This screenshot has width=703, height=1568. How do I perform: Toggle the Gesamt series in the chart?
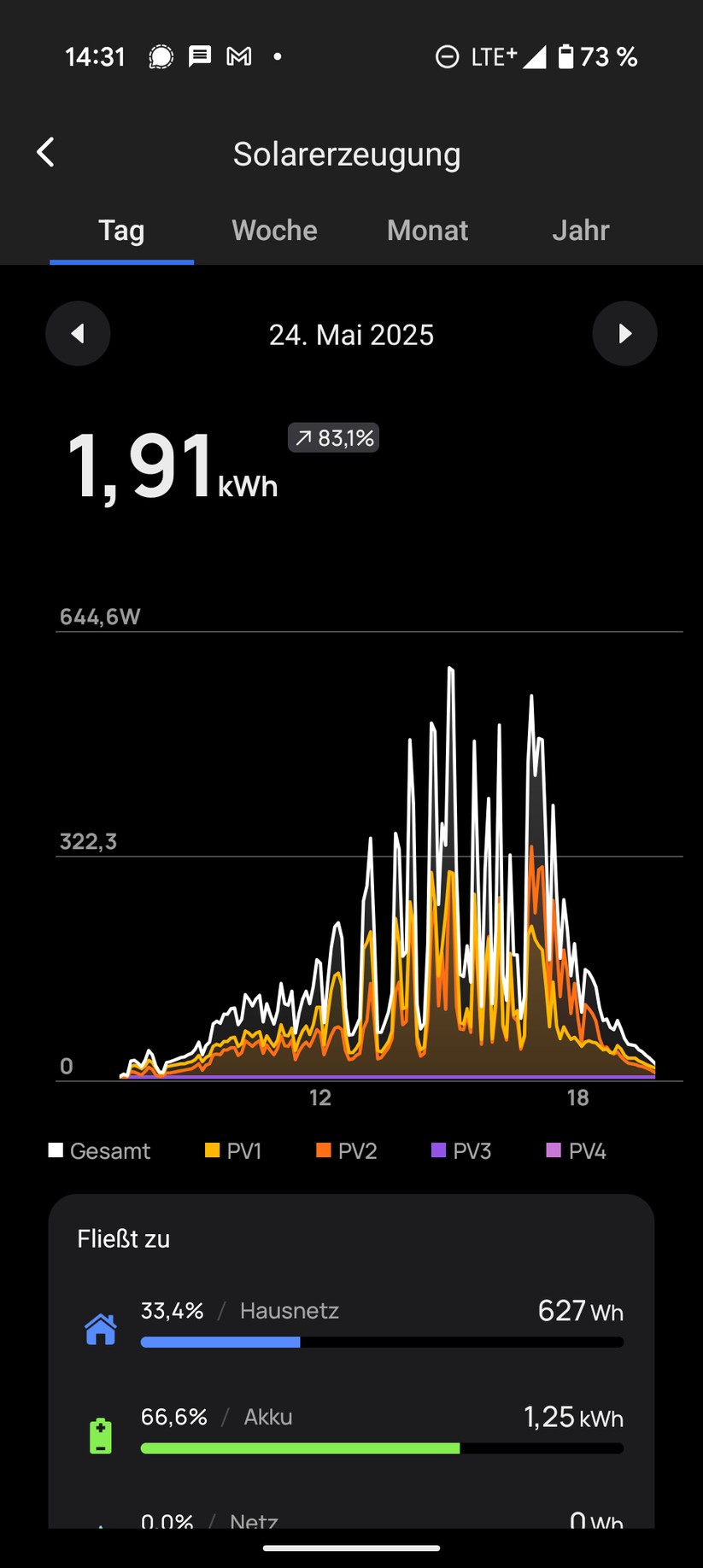tap(100, 1151)
